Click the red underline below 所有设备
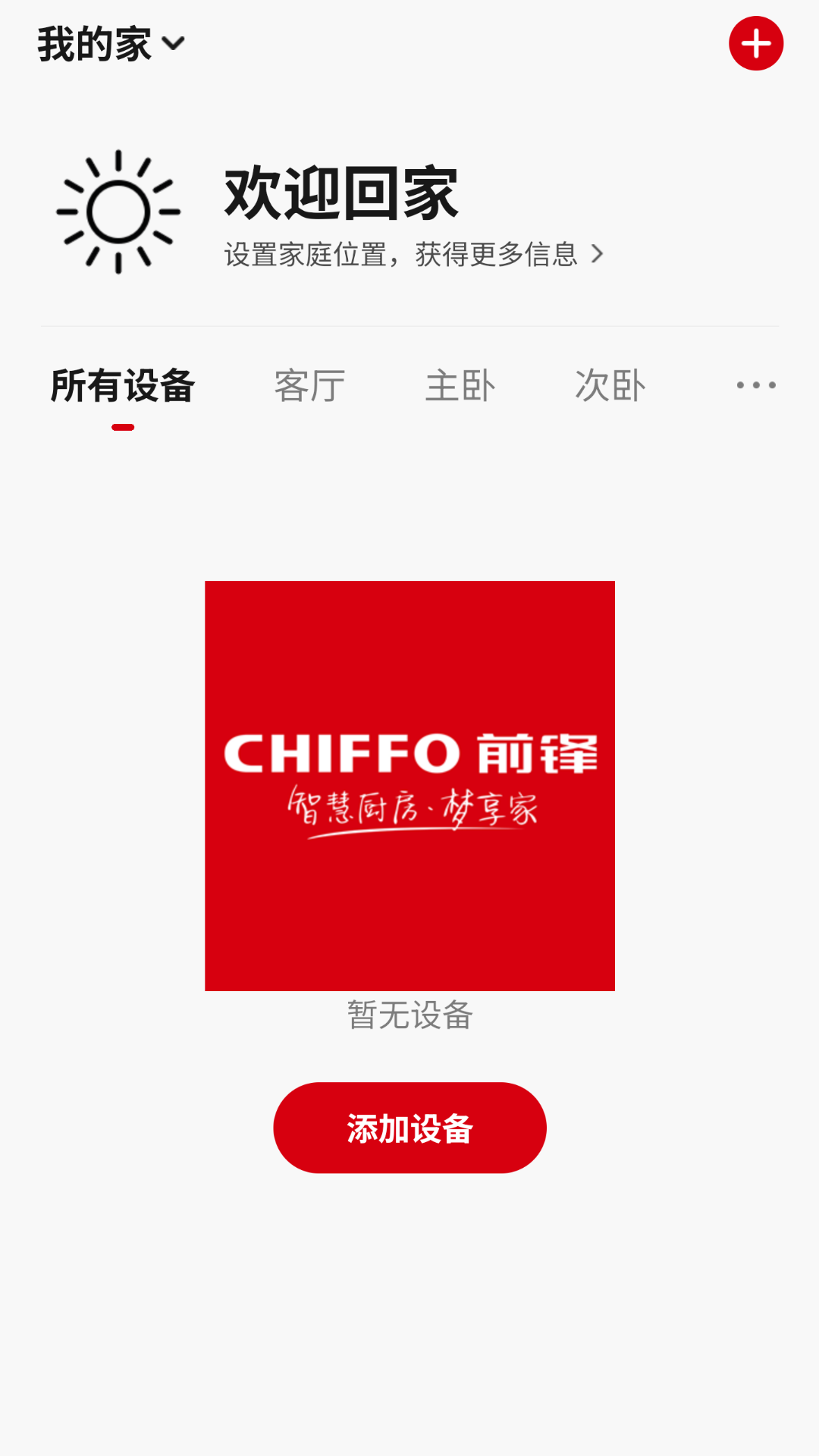Viewport: 819px width, 1456px height. [x=123, y=427]
